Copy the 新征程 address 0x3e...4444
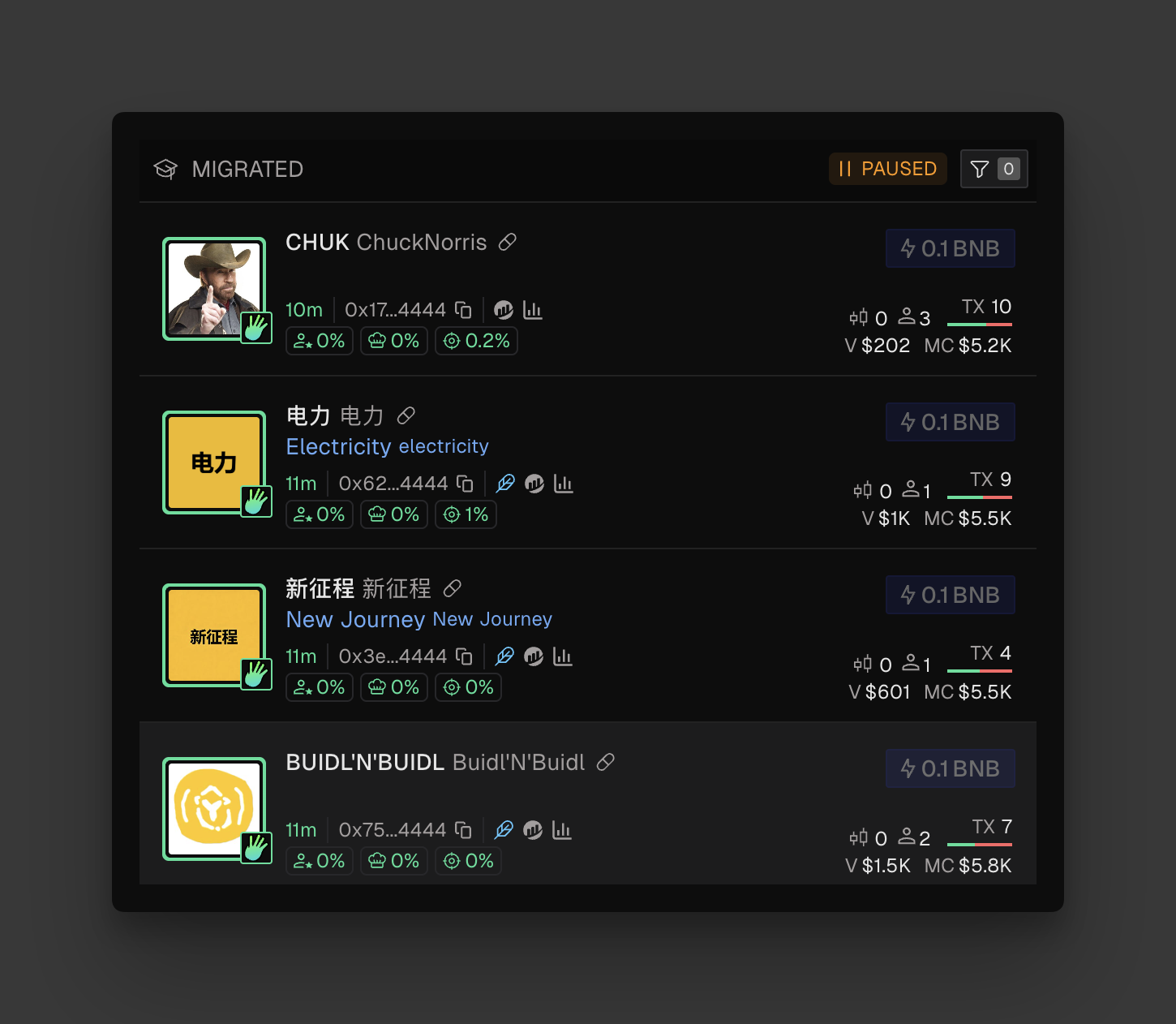The width and height of the screenshot is (1176, 1024). 464,656
